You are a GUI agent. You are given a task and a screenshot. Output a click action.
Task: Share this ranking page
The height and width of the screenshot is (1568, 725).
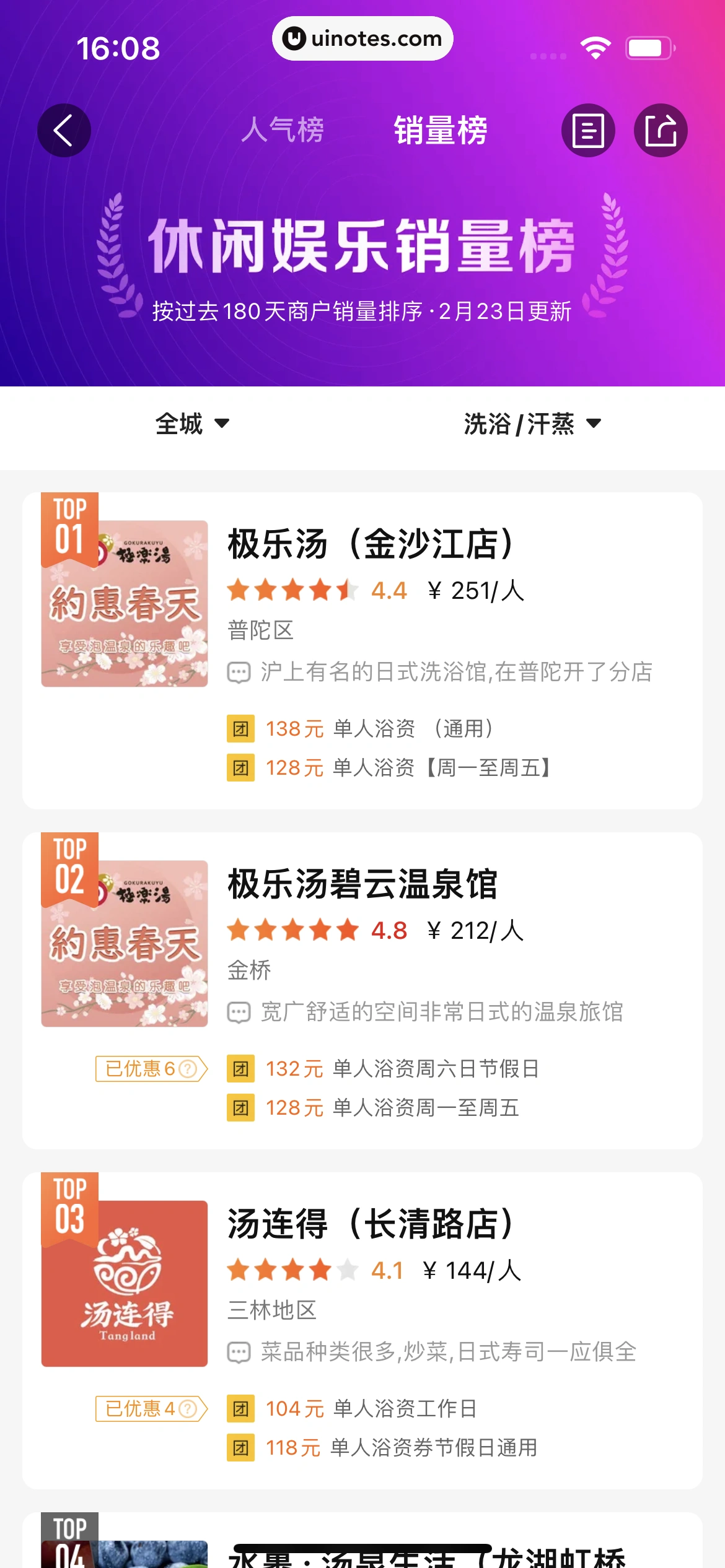click(661, 131)
